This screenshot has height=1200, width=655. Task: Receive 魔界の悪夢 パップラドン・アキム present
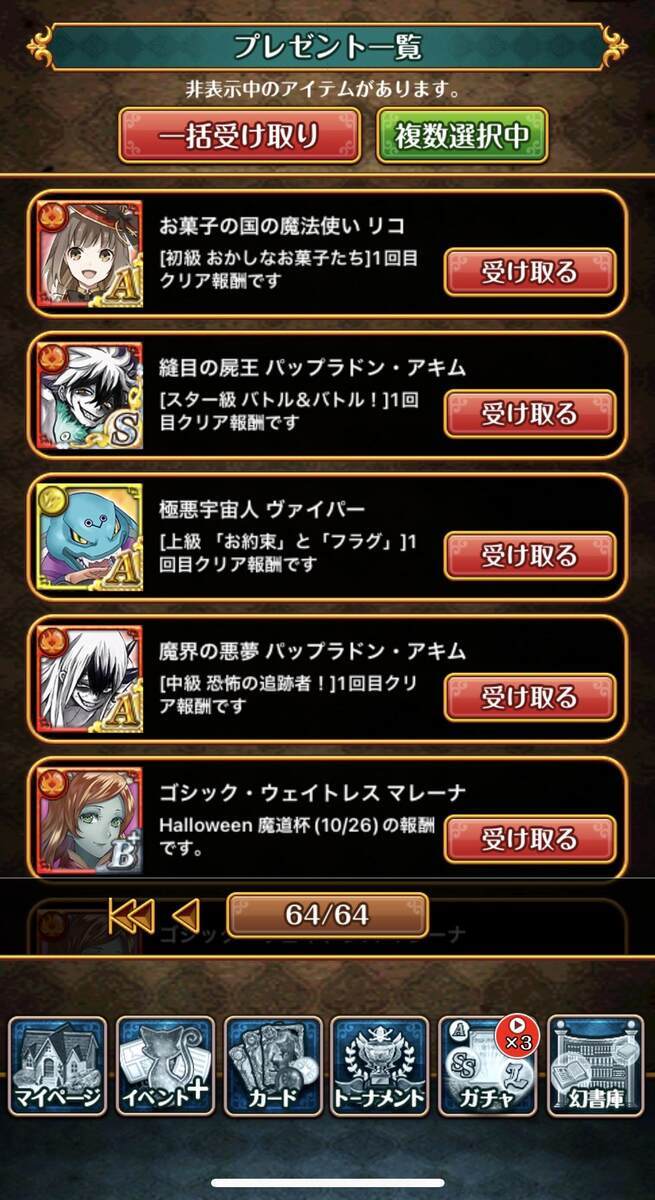[529, 697]
